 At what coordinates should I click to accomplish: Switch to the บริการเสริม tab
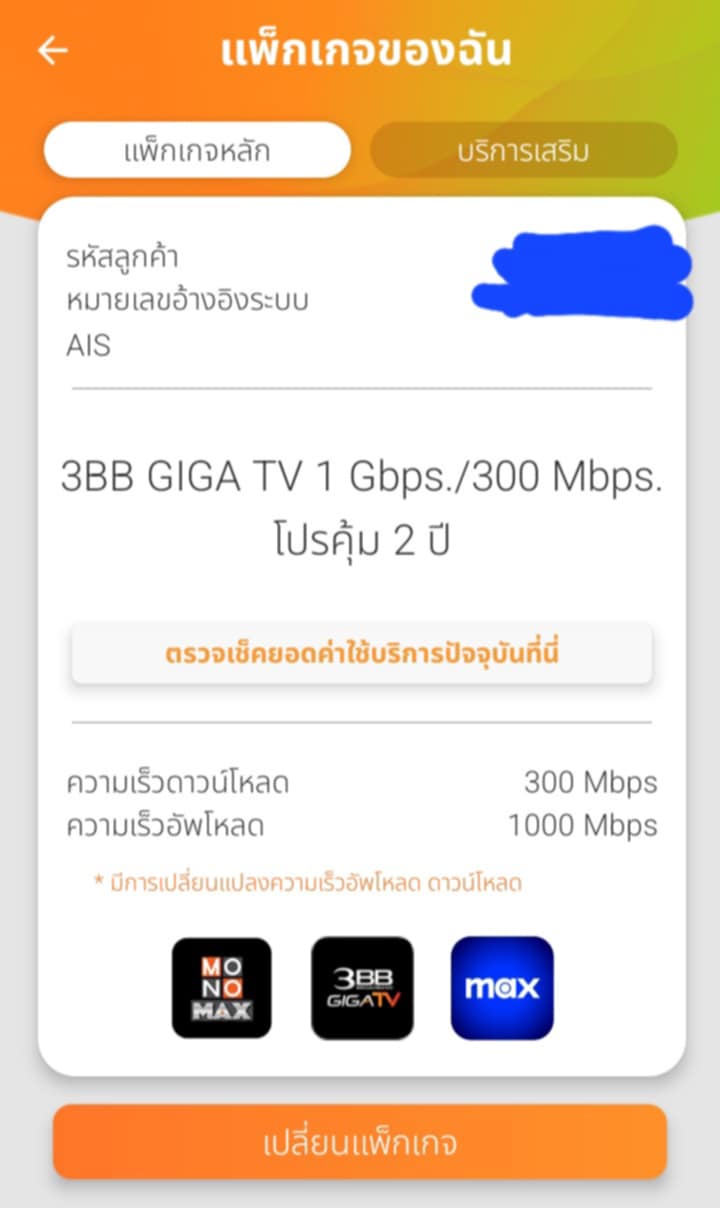(523, 151)
